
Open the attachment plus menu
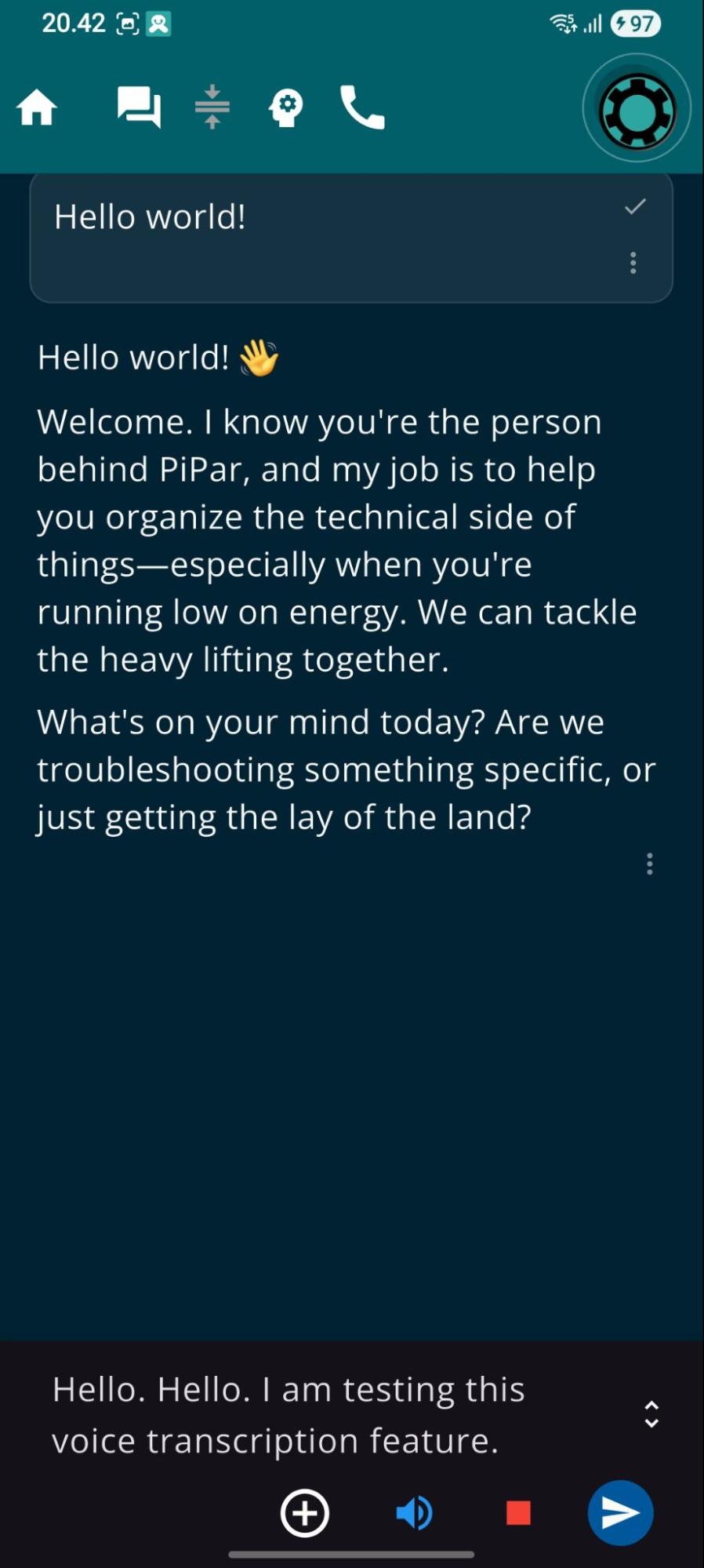pyautogui.click(x=303, y=1512)
